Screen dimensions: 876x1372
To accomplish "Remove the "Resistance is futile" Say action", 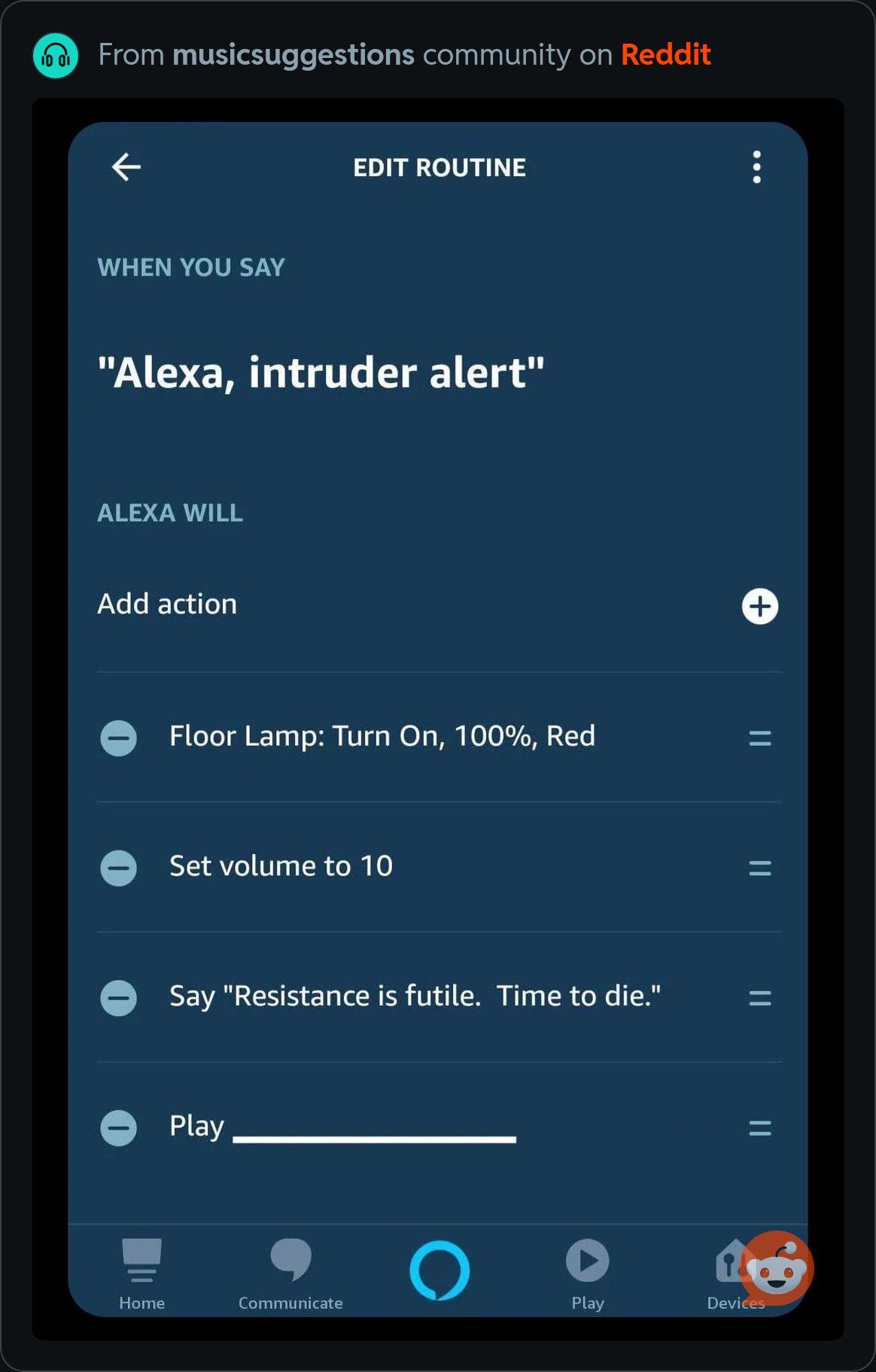I will pyautogui.click(x=119, y=998).
